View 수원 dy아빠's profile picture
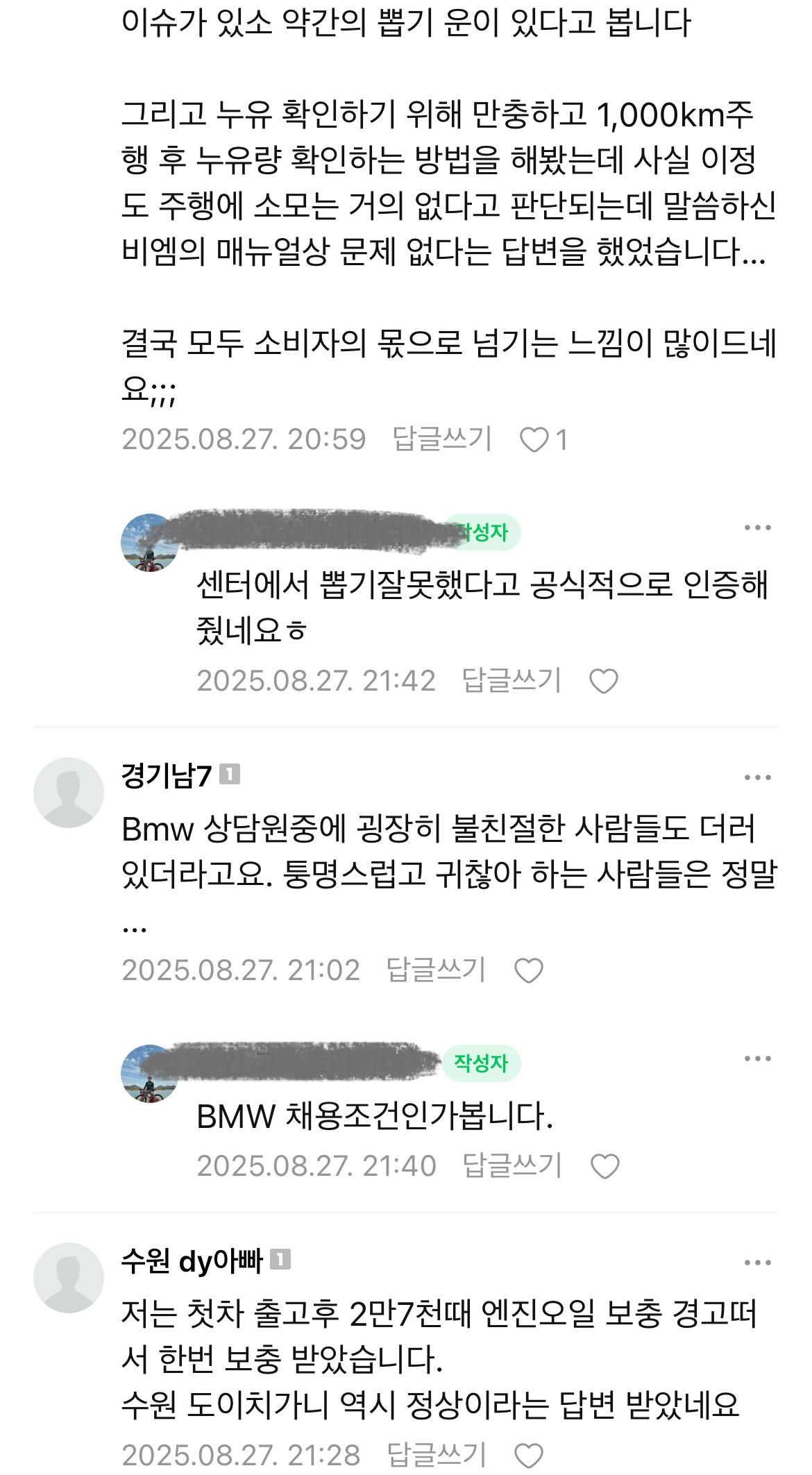 [x=69, y=1277]
